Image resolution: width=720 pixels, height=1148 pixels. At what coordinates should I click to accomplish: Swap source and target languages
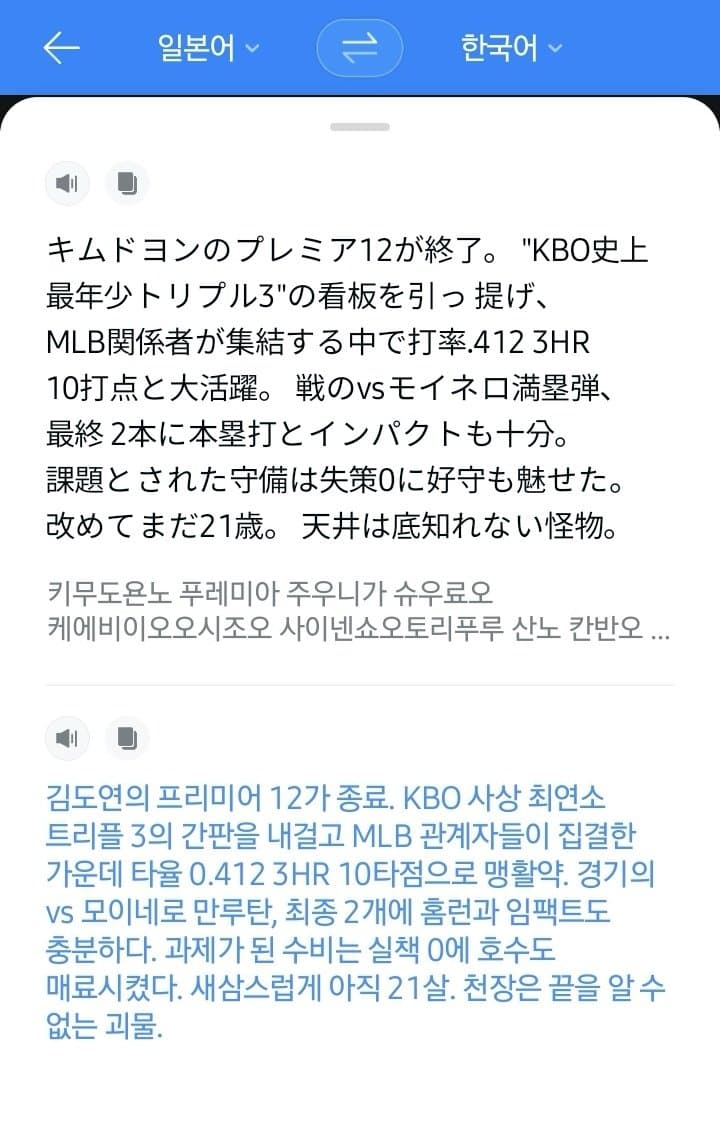point(359,48)
